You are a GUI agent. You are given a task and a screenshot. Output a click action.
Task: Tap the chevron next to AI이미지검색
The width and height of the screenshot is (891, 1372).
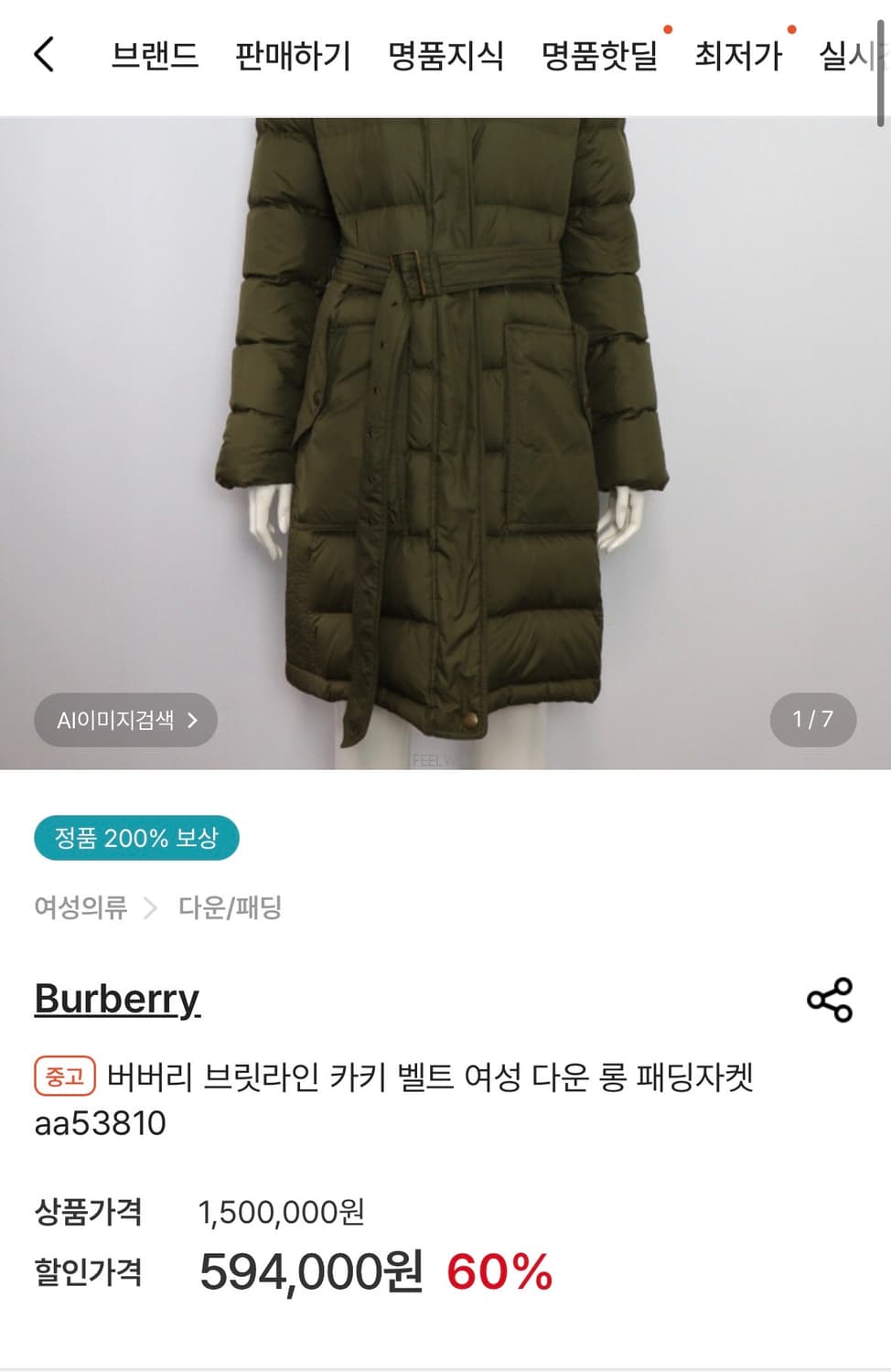pos(193,720)
